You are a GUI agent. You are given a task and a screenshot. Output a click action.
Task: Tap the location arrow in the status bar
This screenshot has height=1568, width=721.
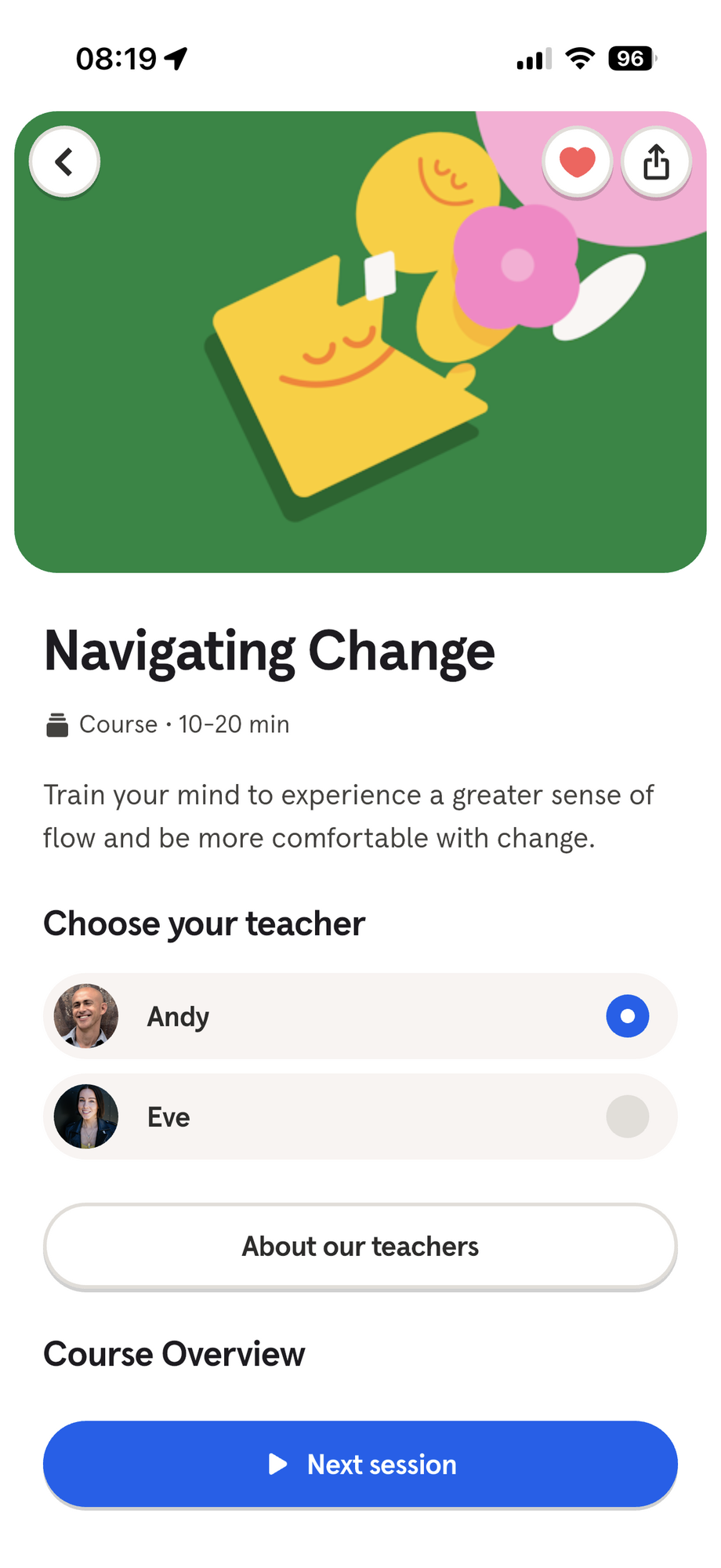[176, 56]
